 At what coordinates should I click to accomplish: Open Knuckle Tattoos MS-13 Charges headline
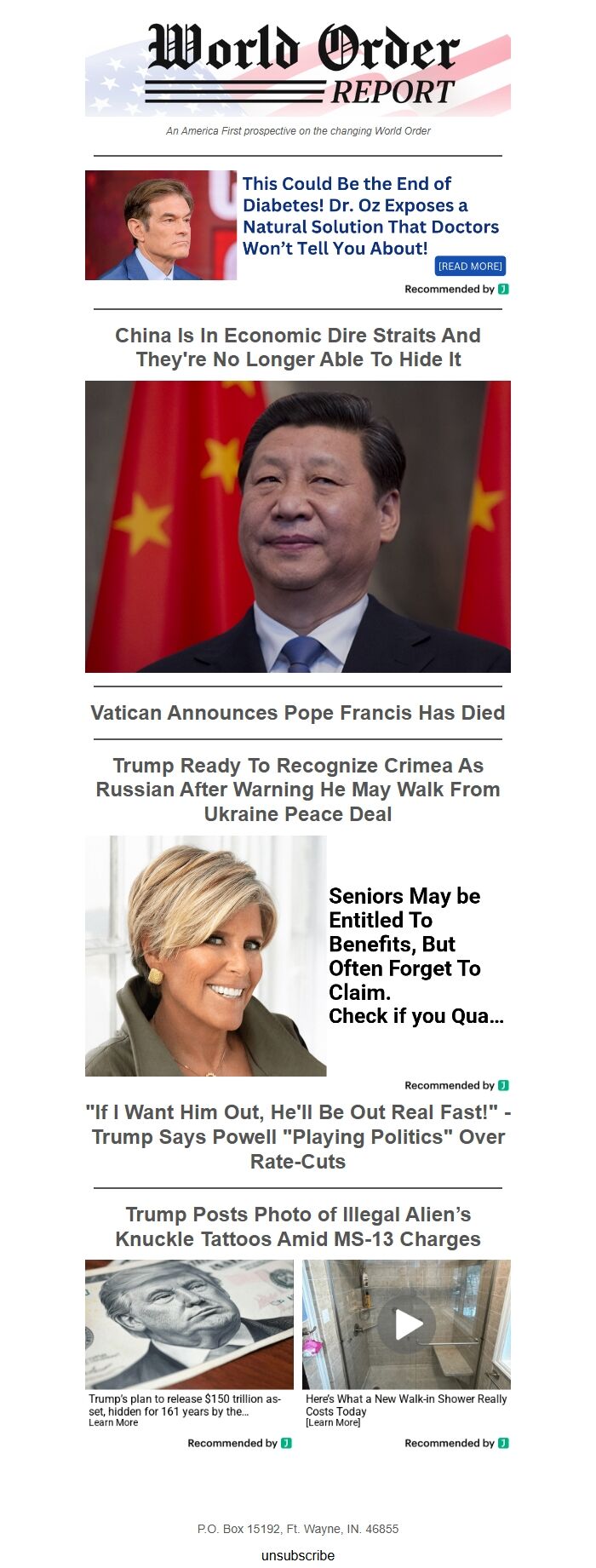tap(298, 1226)
